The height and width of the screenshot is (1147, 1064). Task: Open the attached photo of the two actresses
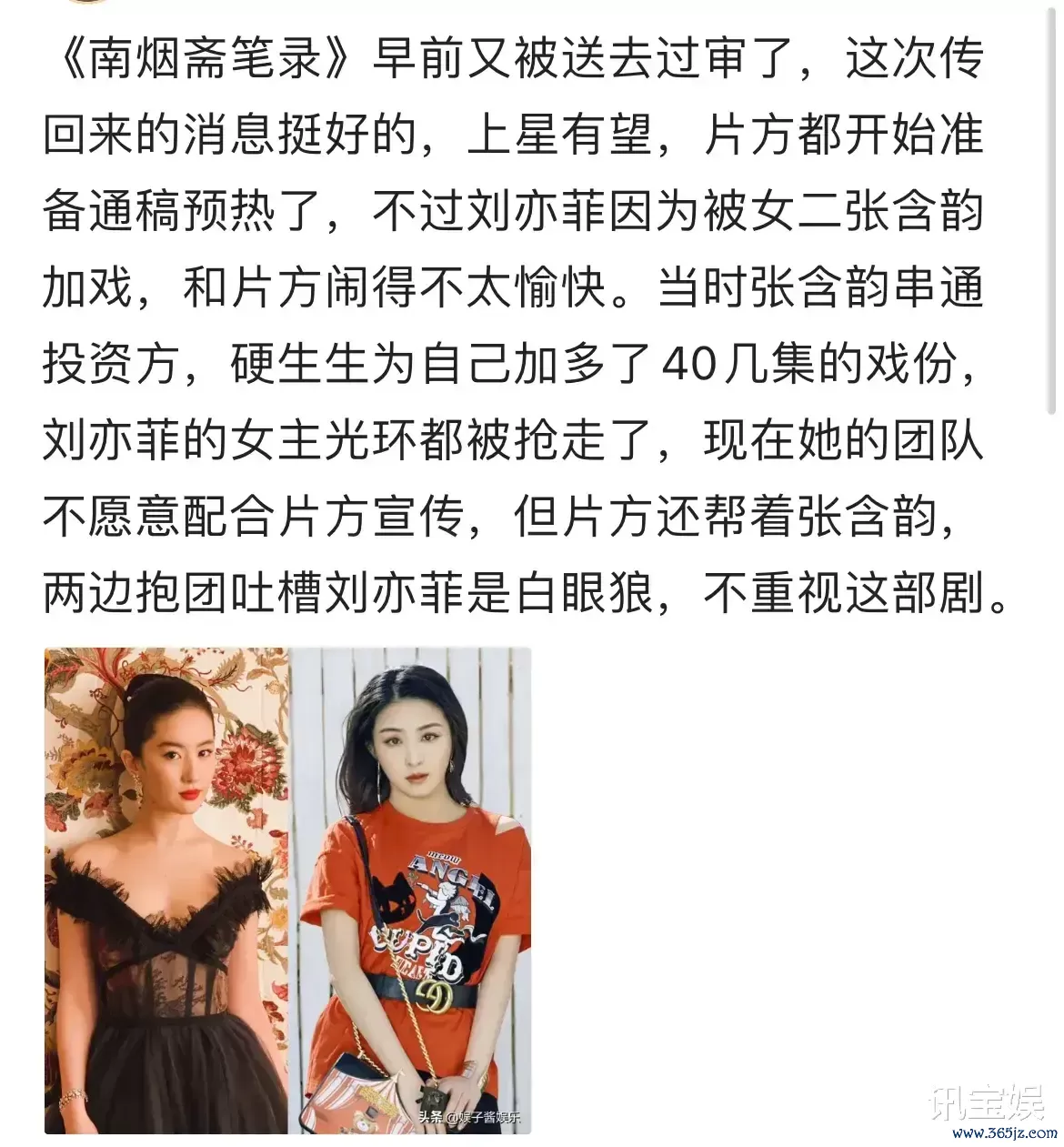[287, 891]
